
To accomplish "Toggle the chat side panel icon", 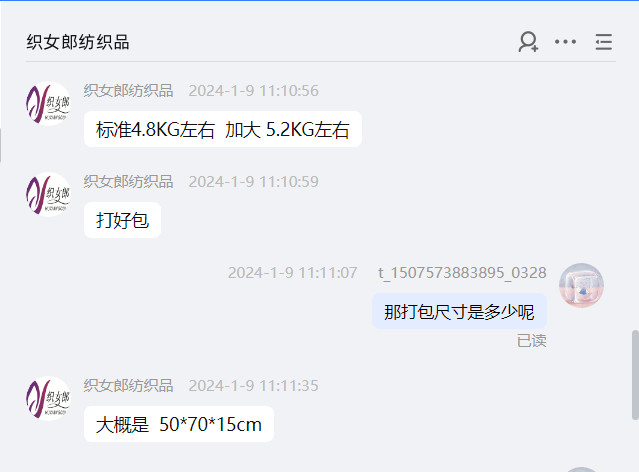I will (603, 42).
